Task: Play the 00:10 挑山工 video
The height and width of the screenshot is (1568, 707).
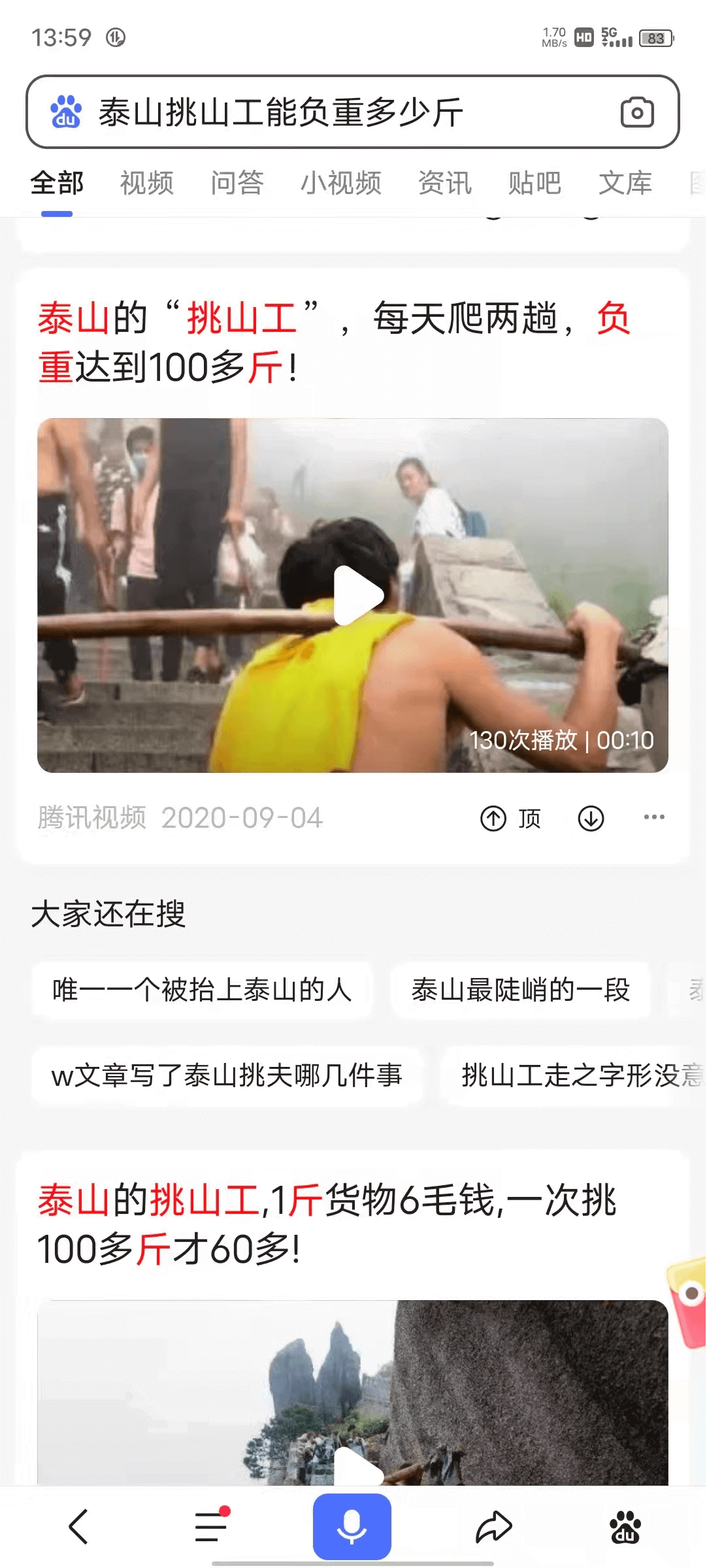Action: (x=358, y=595)
